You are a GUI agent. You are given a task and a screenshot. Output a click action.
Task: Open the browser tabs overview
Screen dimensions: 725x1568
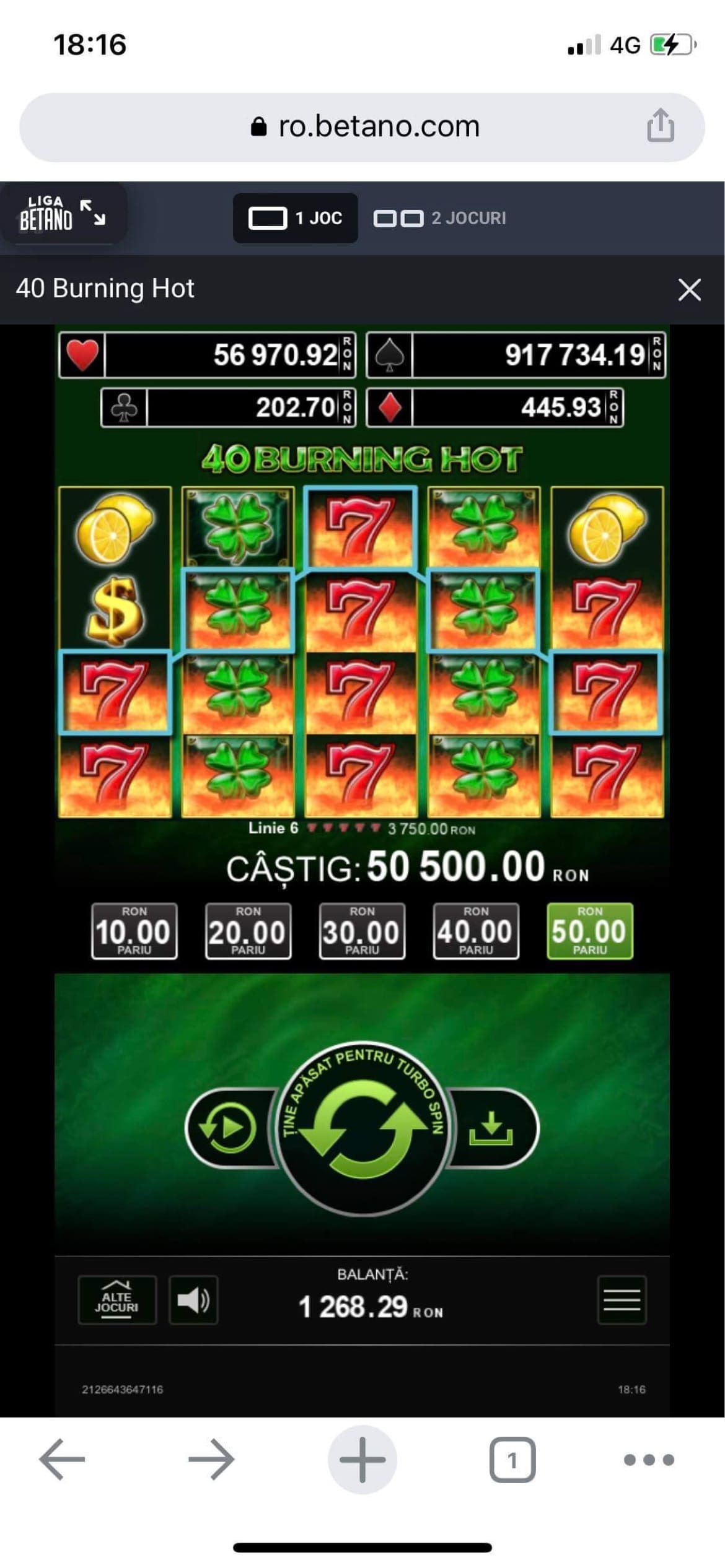[512, 1460]
